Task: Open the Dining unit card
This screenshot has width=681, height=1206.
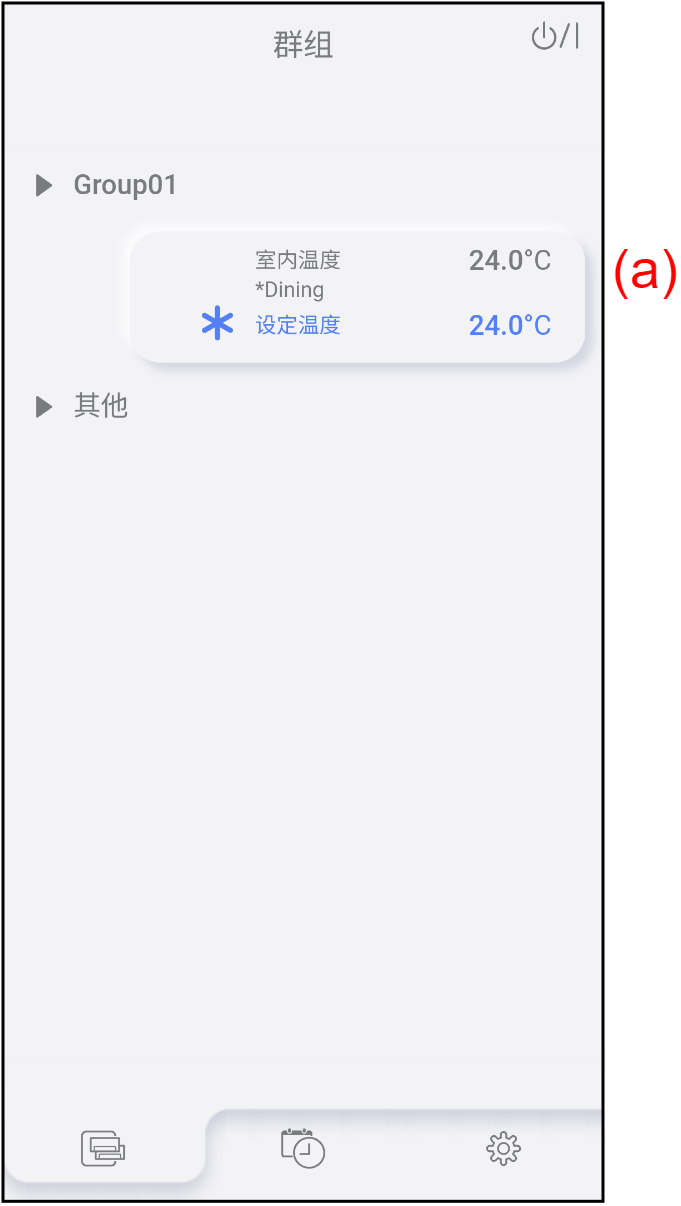Action: tap(357, 296)
